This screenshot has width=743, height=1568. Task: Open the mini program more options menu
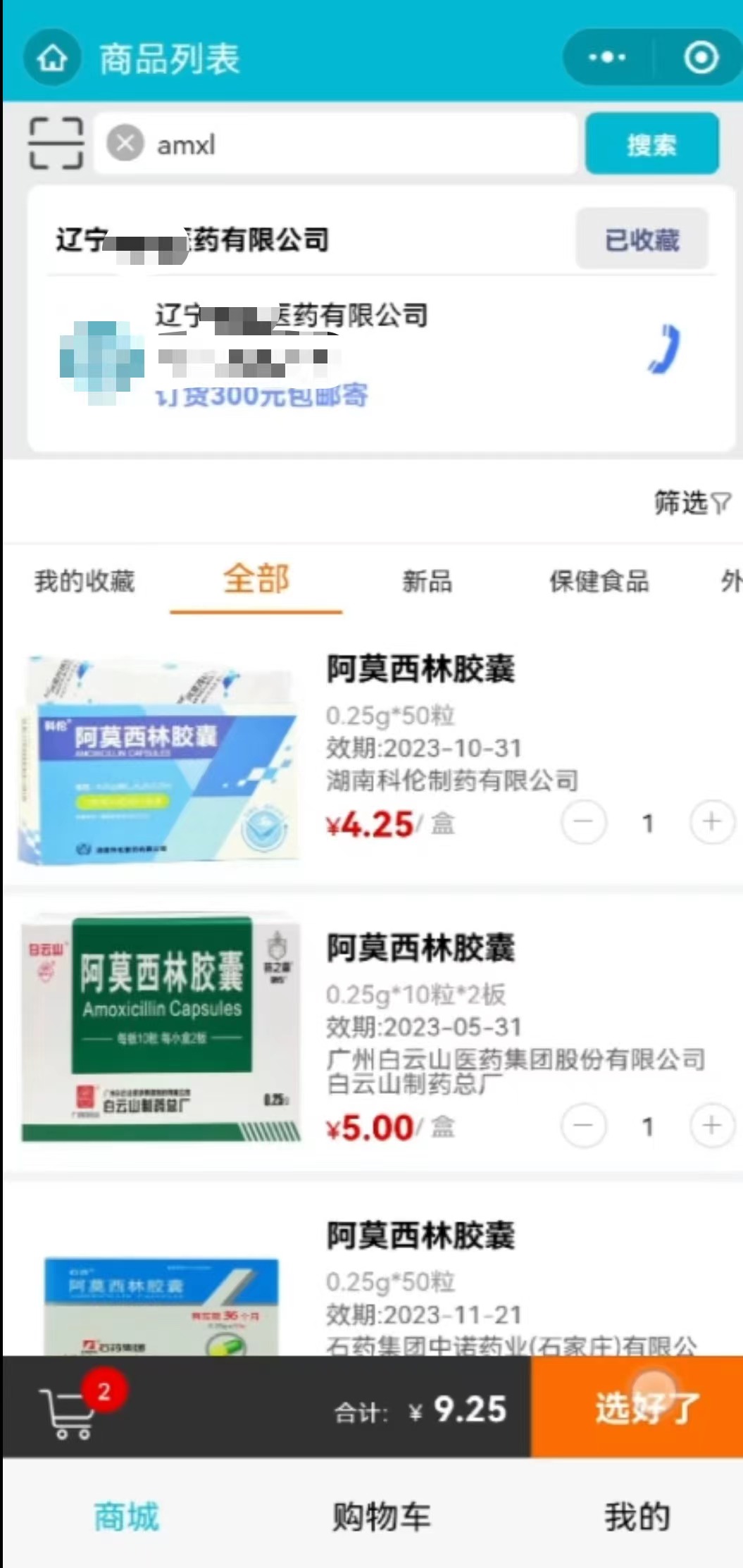[607, 57]
